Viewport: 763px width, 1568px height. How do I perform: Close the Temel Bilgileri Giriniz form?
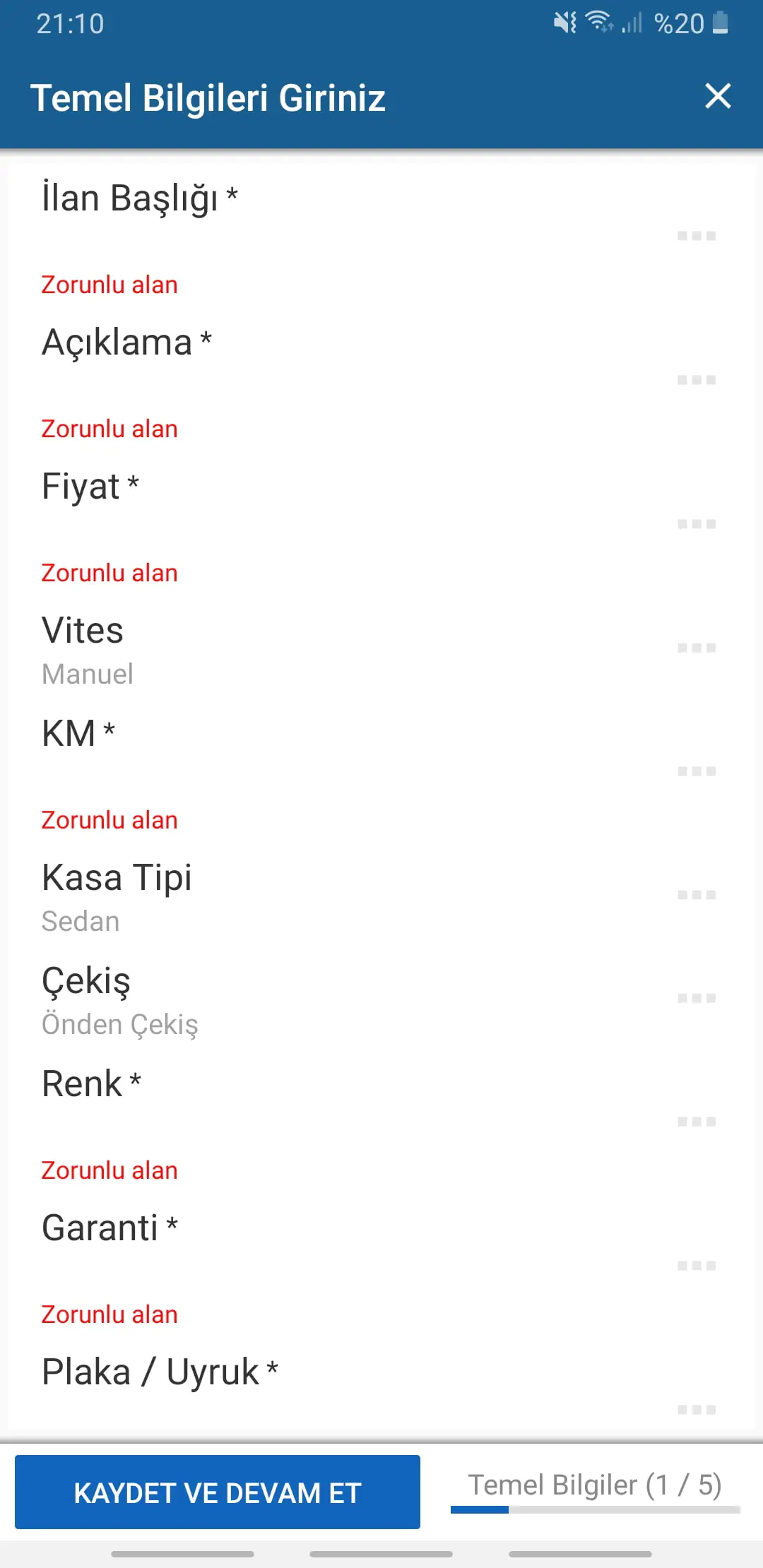pos(718,96)
